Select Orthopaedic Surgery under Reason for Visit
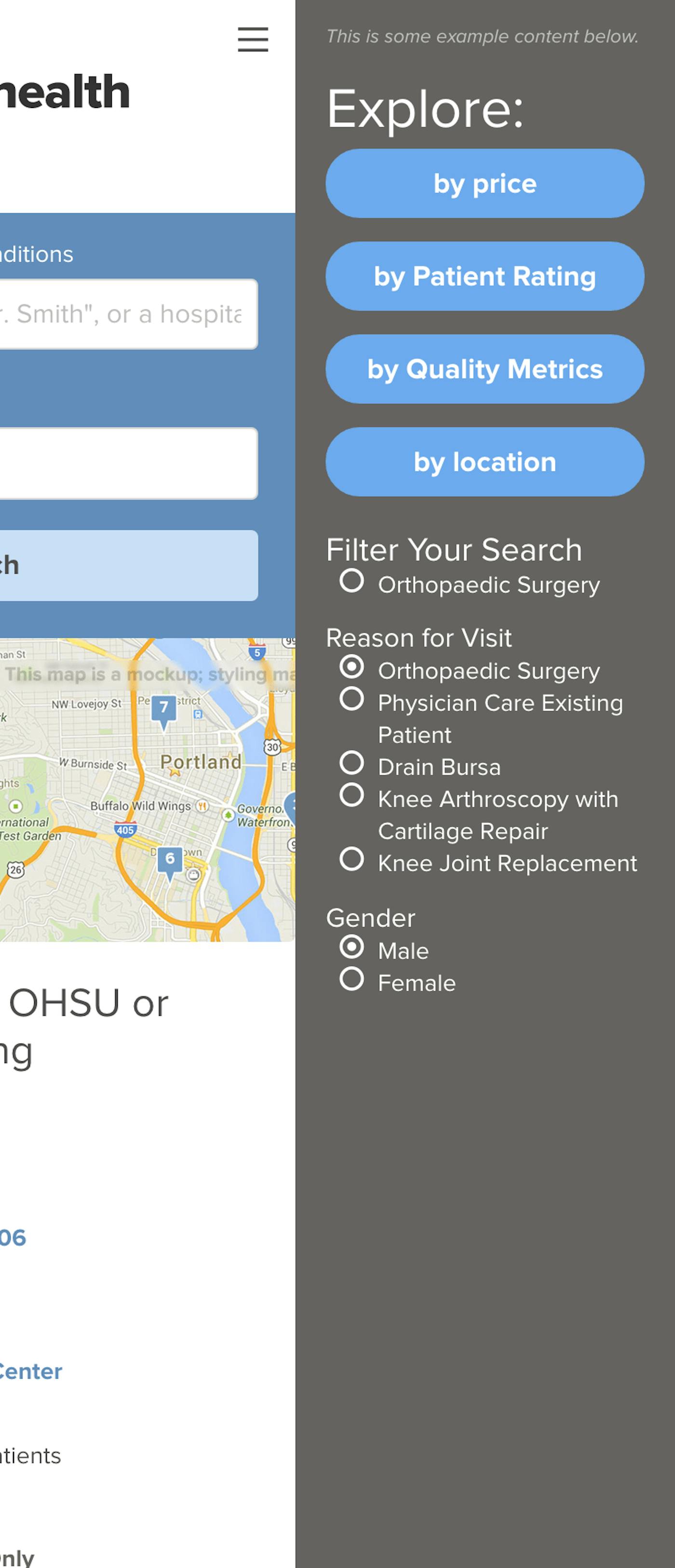The image size is (675, 1568). click(352, 667)
